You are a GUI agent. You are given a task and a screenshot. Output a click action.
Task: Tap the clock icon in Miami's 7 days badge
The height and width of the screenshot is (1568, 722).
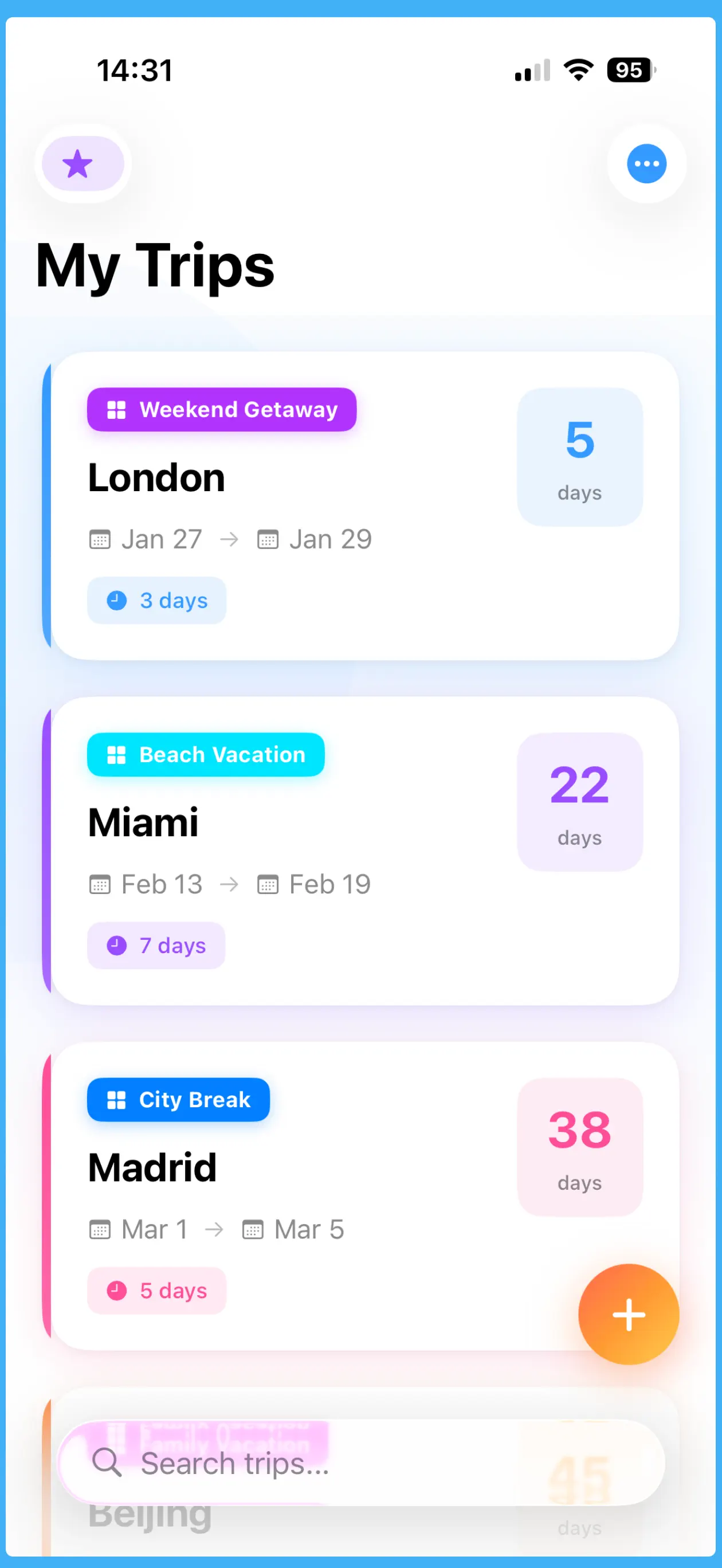coord(117,945)
